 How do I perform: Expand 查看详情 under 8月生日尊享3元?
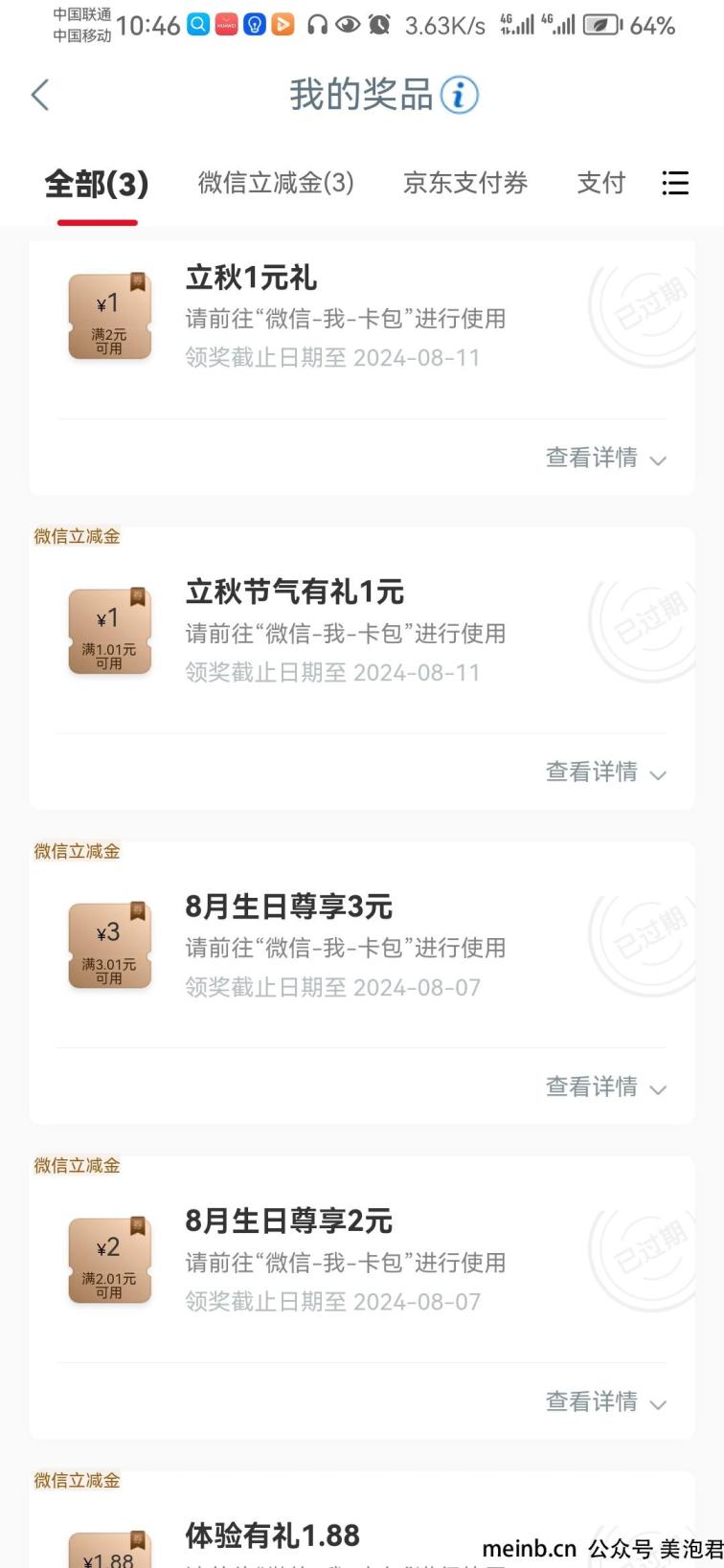tap(605, 1086)
